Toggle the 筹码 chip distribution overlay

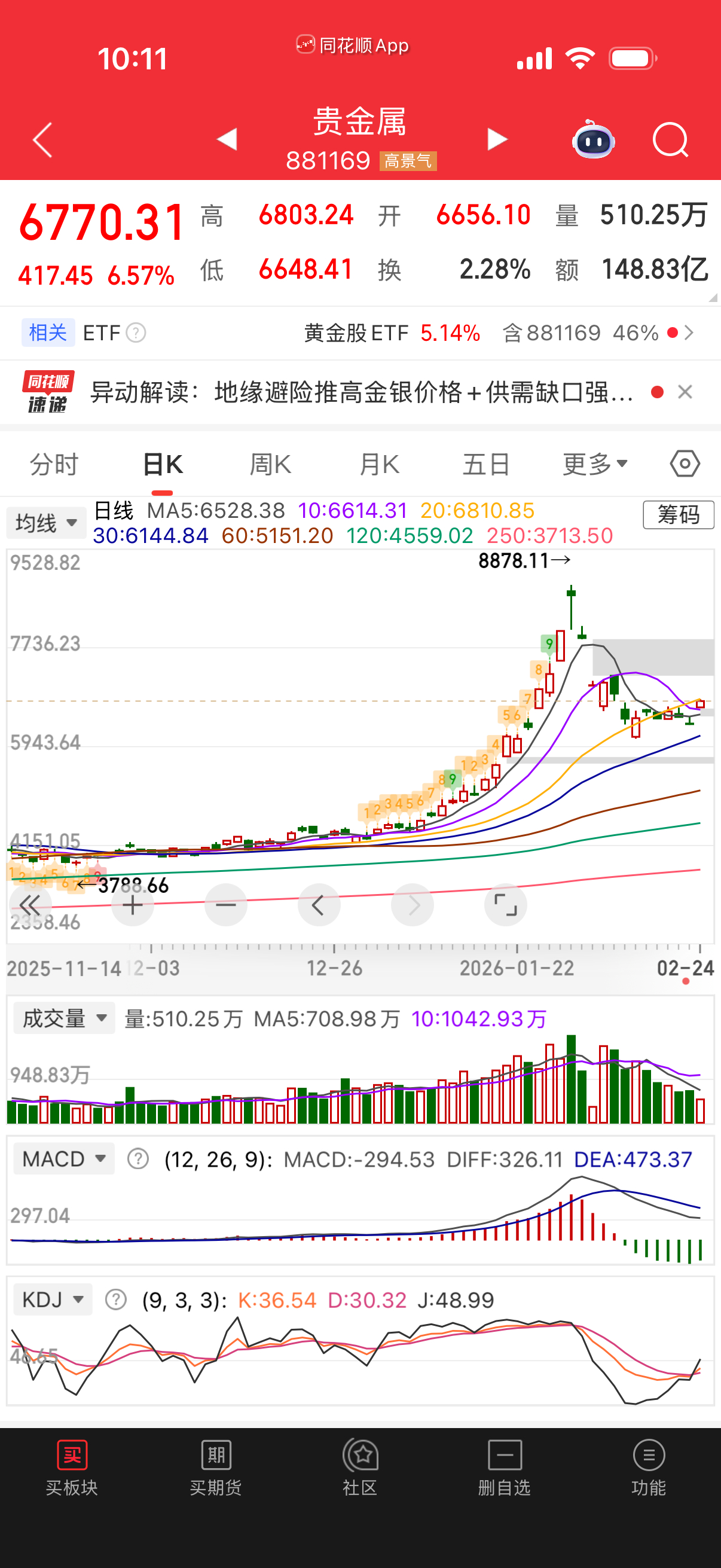(x=679, y=515)
